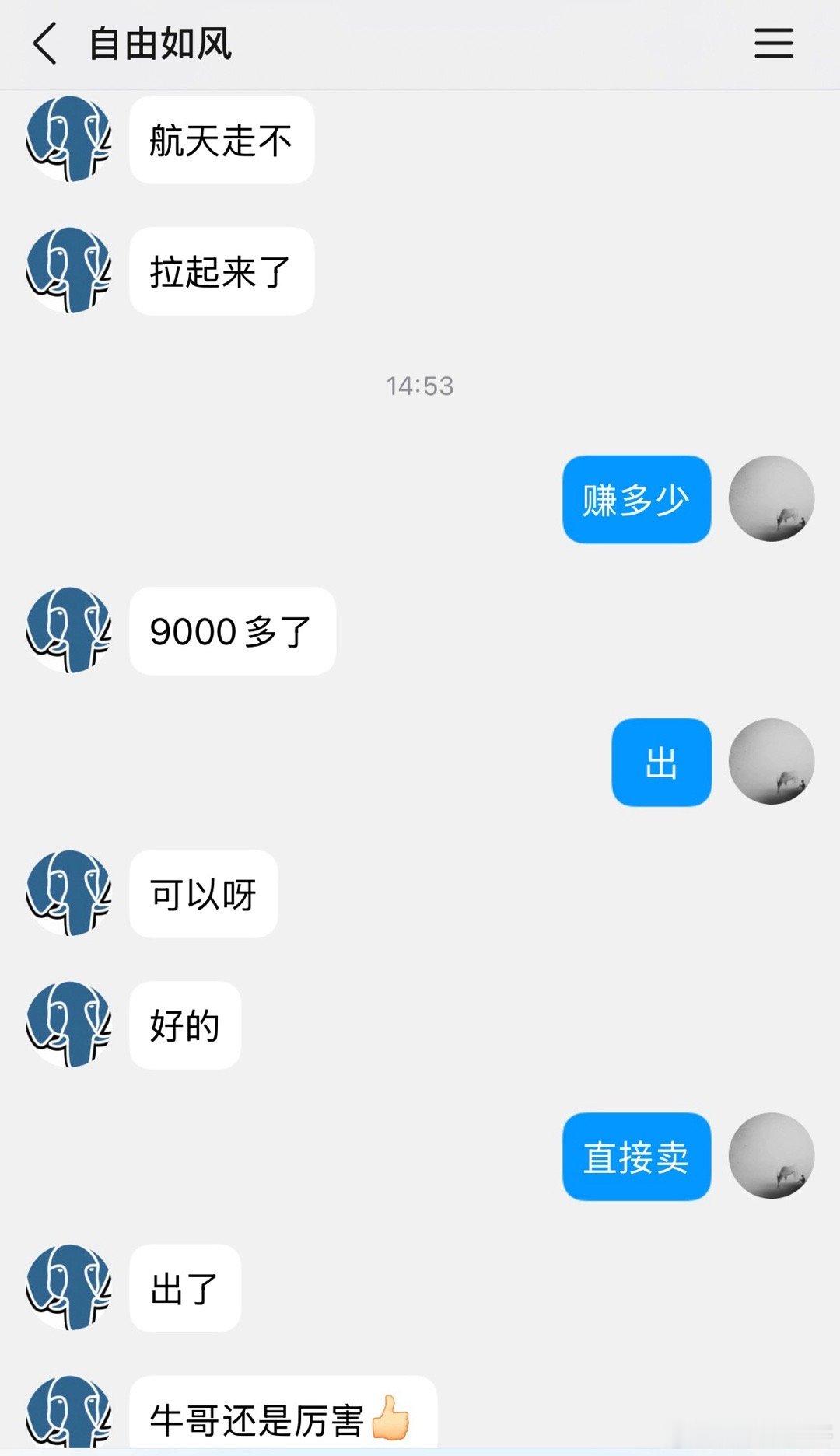Open the chat settings menu icon

tap(772, 45)
